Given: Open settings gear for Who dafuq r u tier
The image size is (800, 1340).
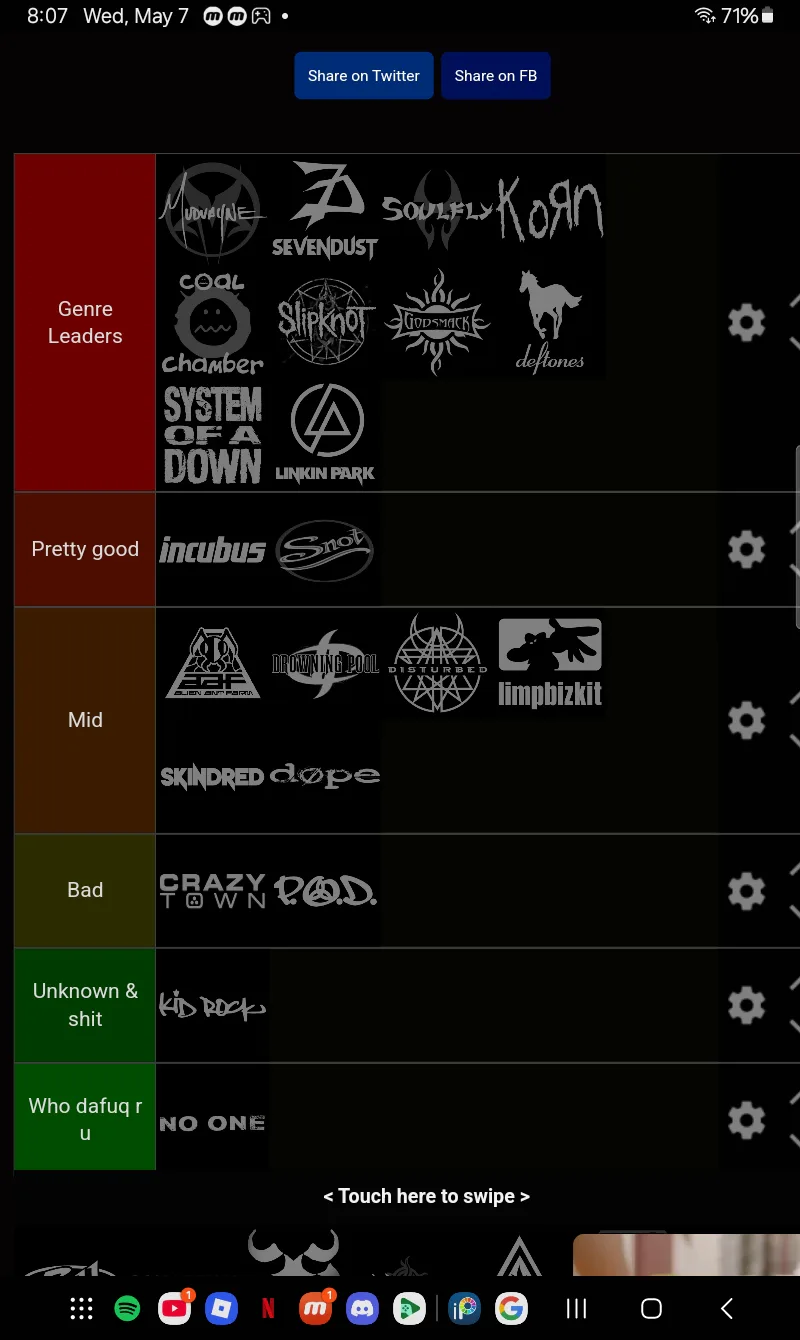Looking at the screenshot, I should 746,1120.
